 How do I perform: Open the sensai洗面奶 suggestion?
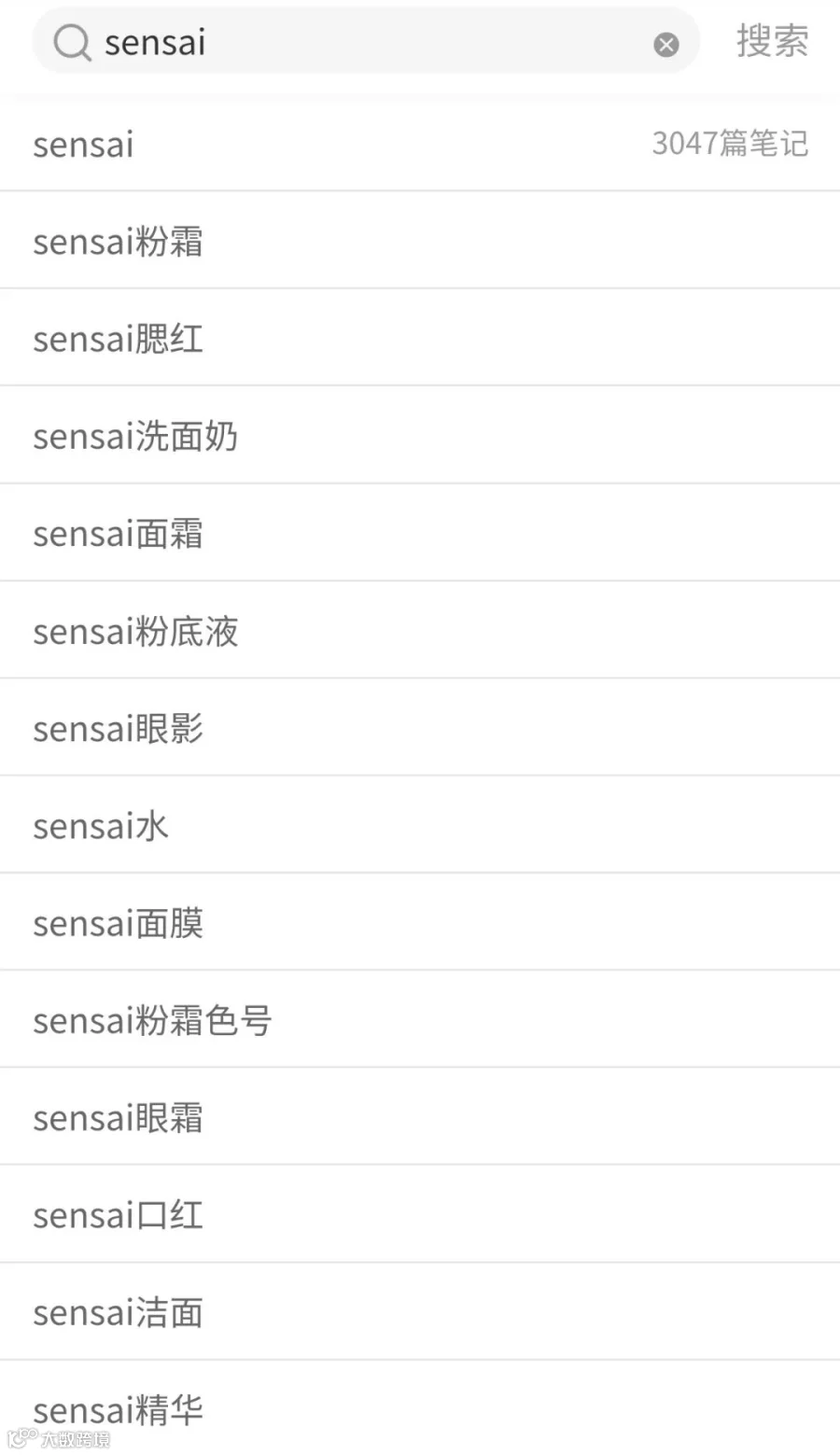(x=420, y=436)
